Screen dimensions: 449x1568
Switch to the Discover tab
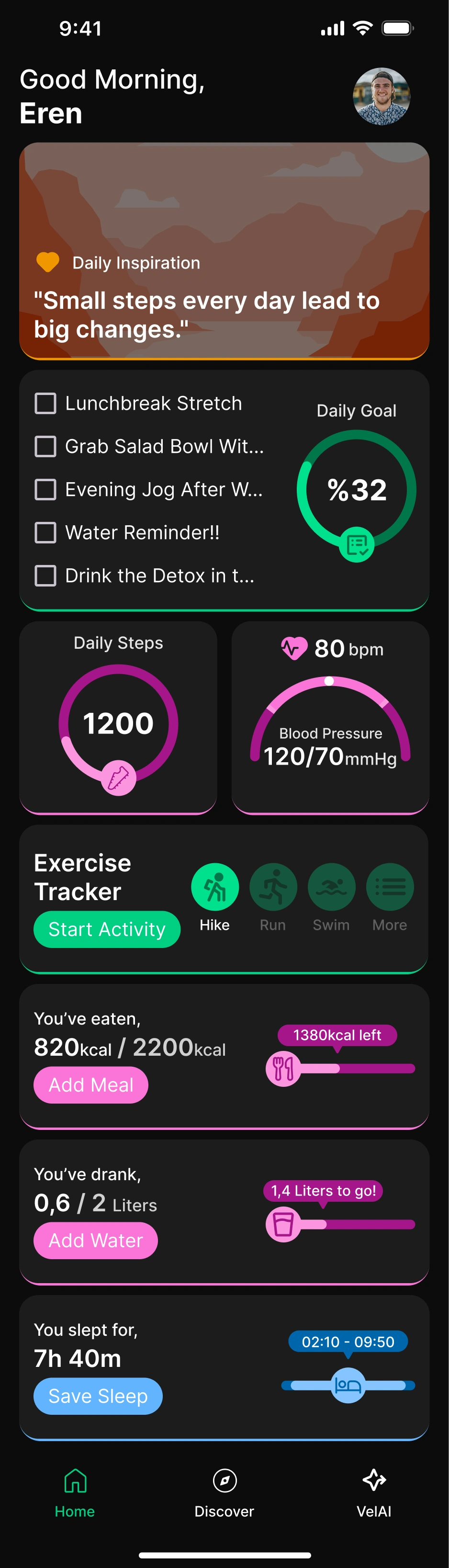[224, 1491]
